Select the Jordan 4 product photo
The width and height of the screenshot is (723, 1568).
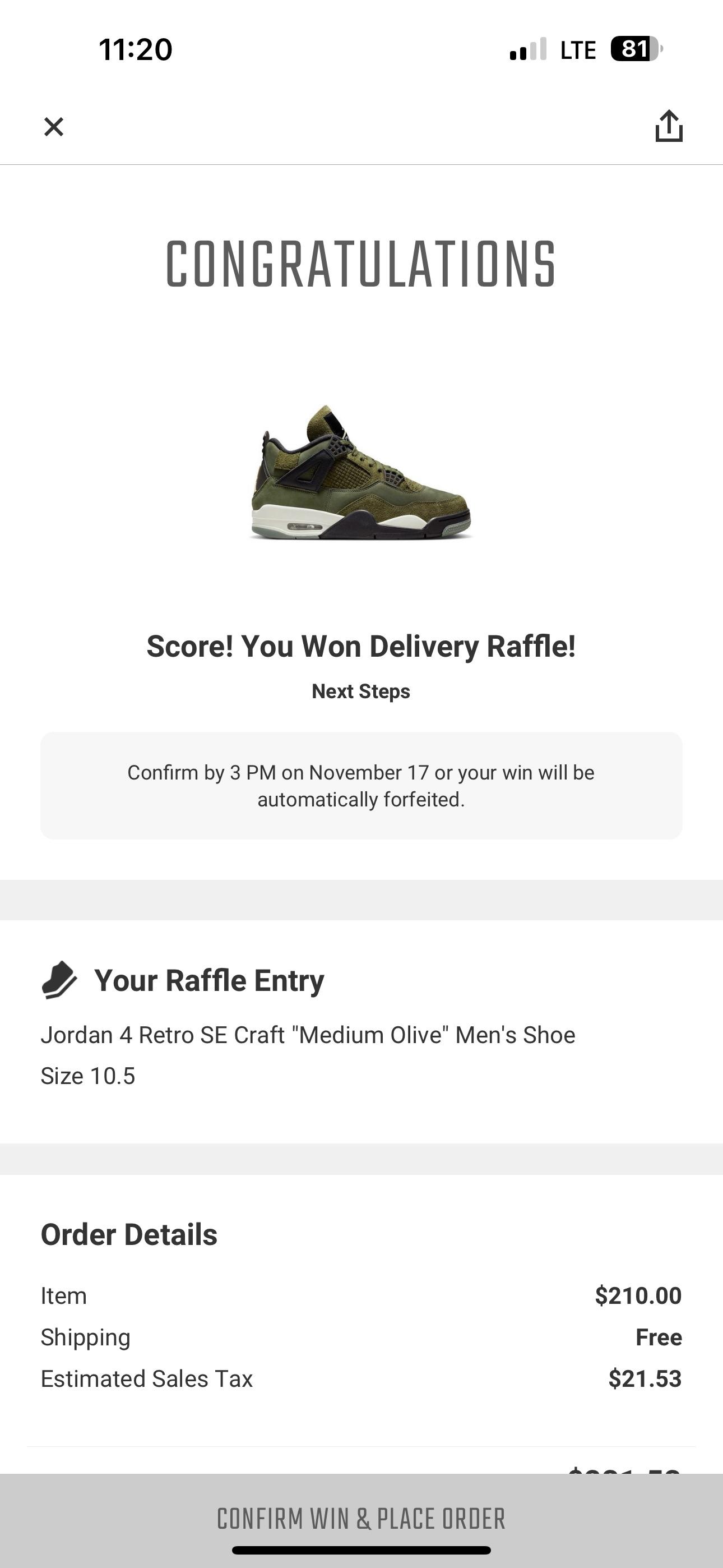[361, 487]
